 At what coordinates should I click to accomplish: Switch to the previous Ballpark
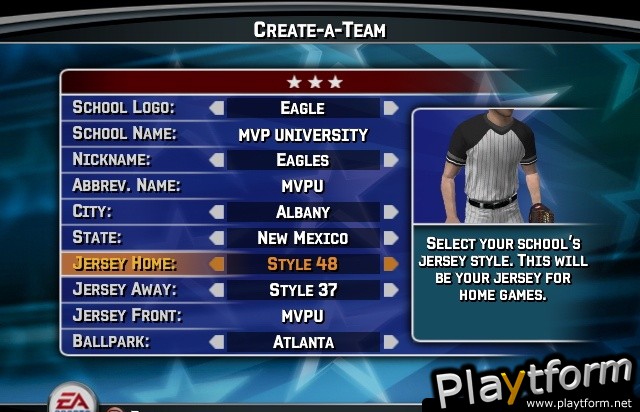click(x=215, y=342)
